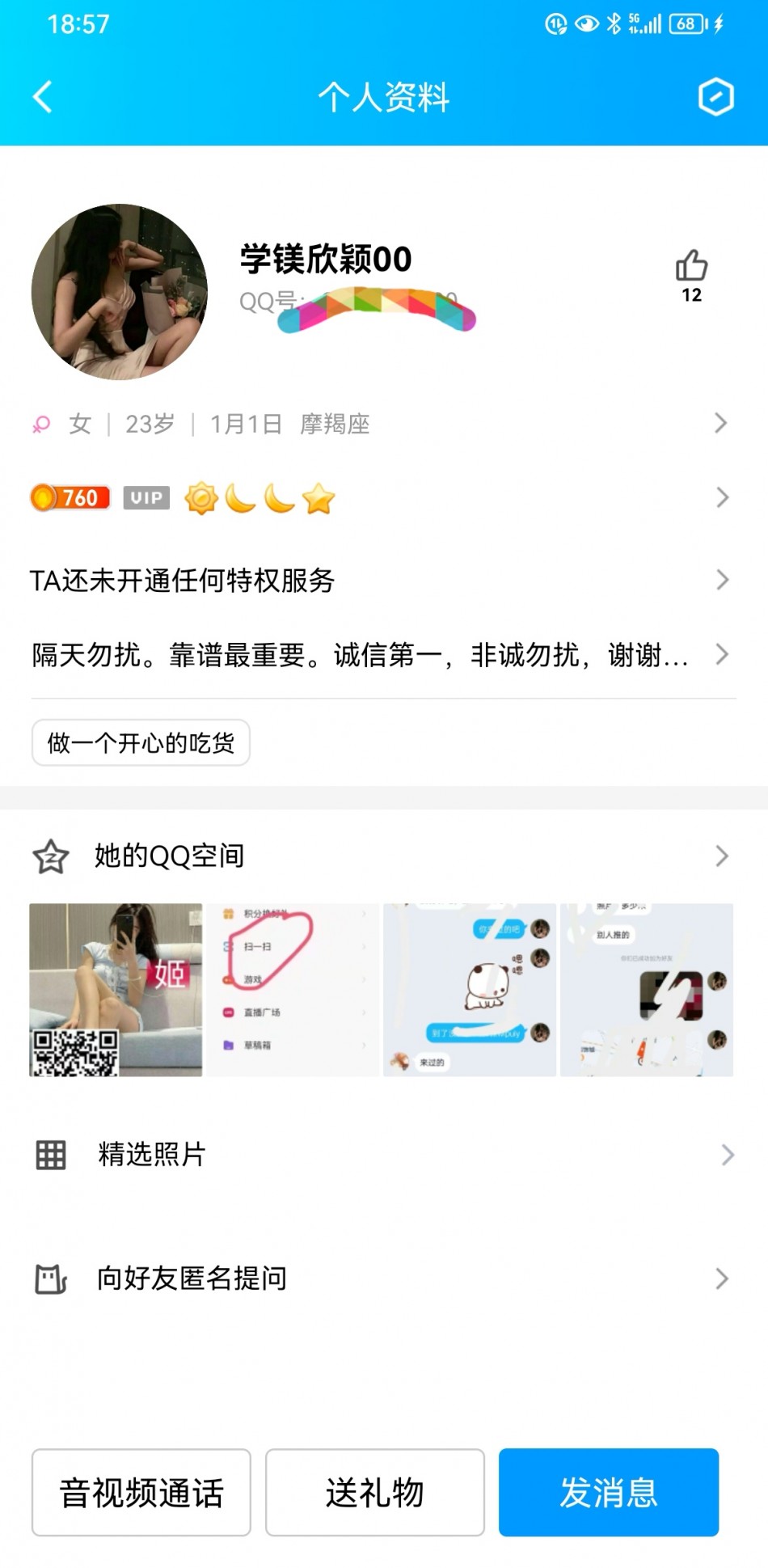Open the QQ空间 photo showing the 扫一扫 menu

point(293,990)
